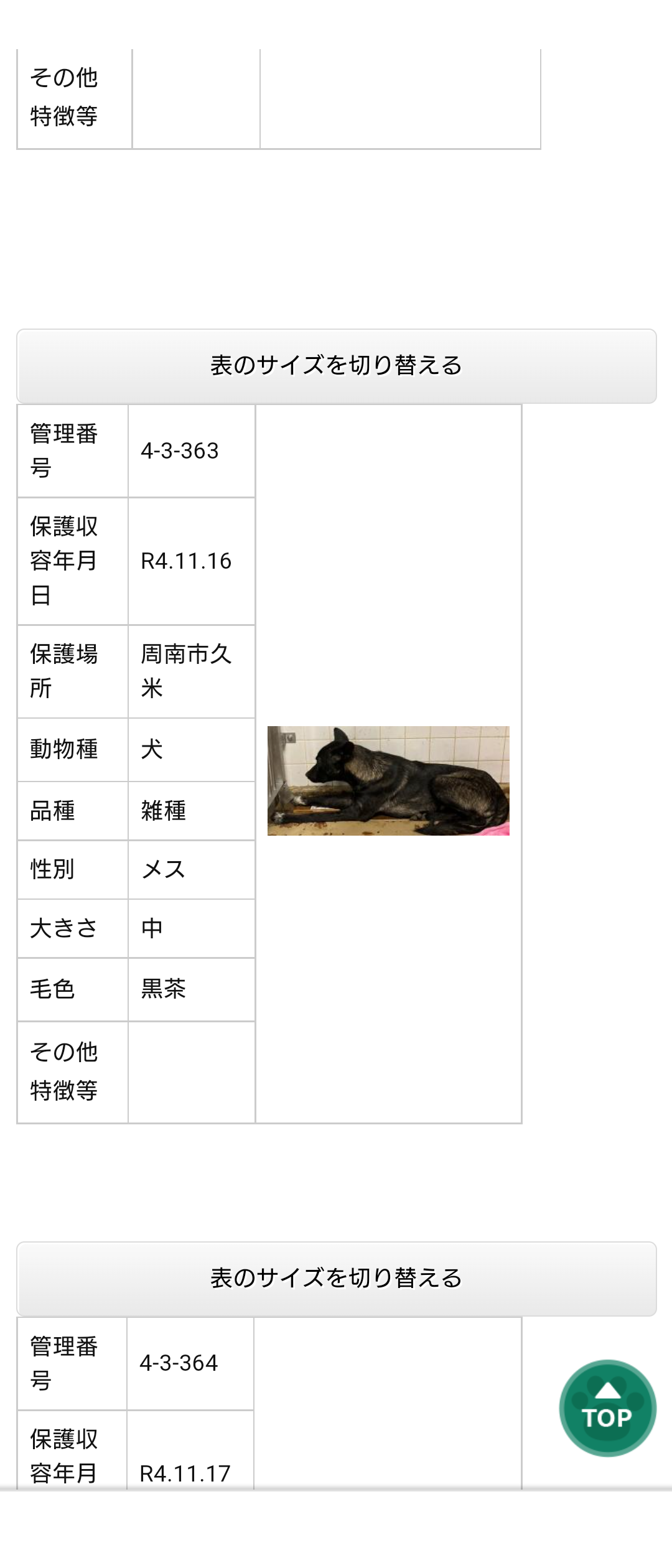Tap table size toggle above entry 4-3-363
The width and height of the screenshot is (672, 1568).
(x=336, y=366)
